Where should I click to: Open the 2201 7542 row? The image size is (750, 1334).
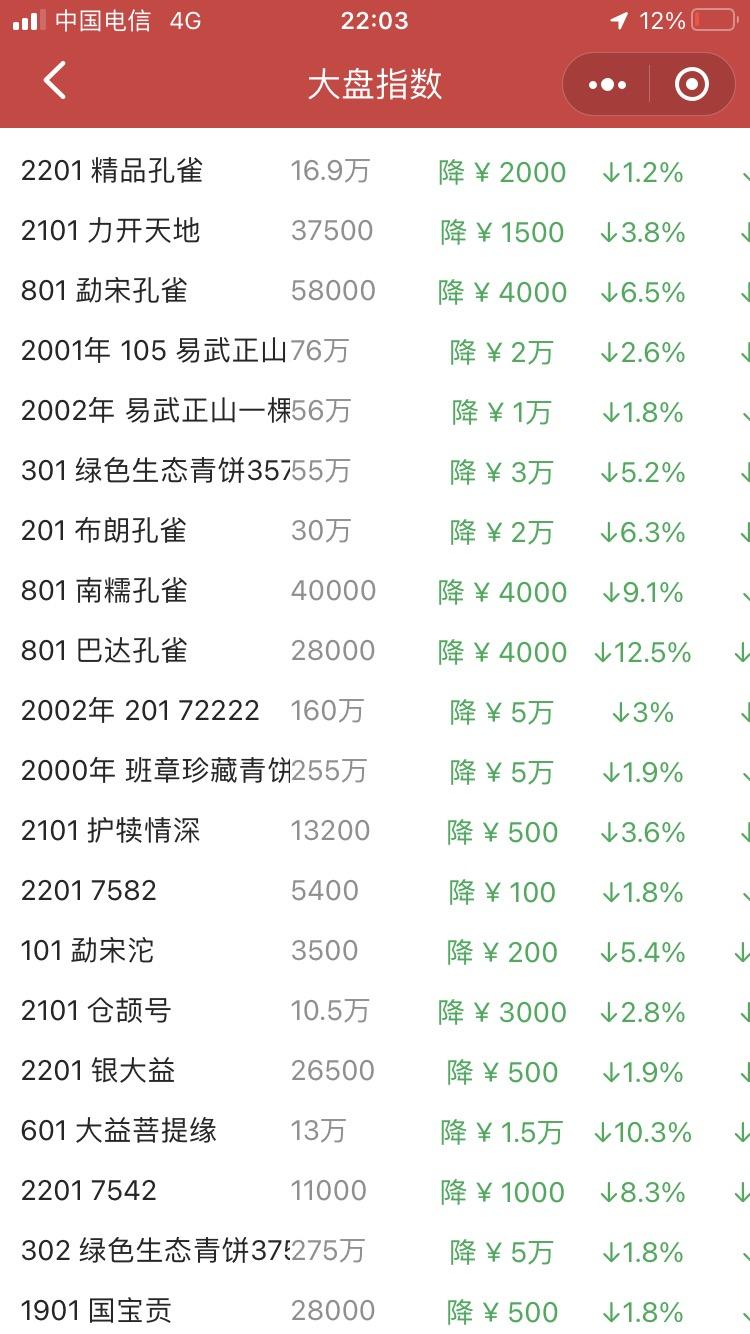click(x=375, y=1191)
